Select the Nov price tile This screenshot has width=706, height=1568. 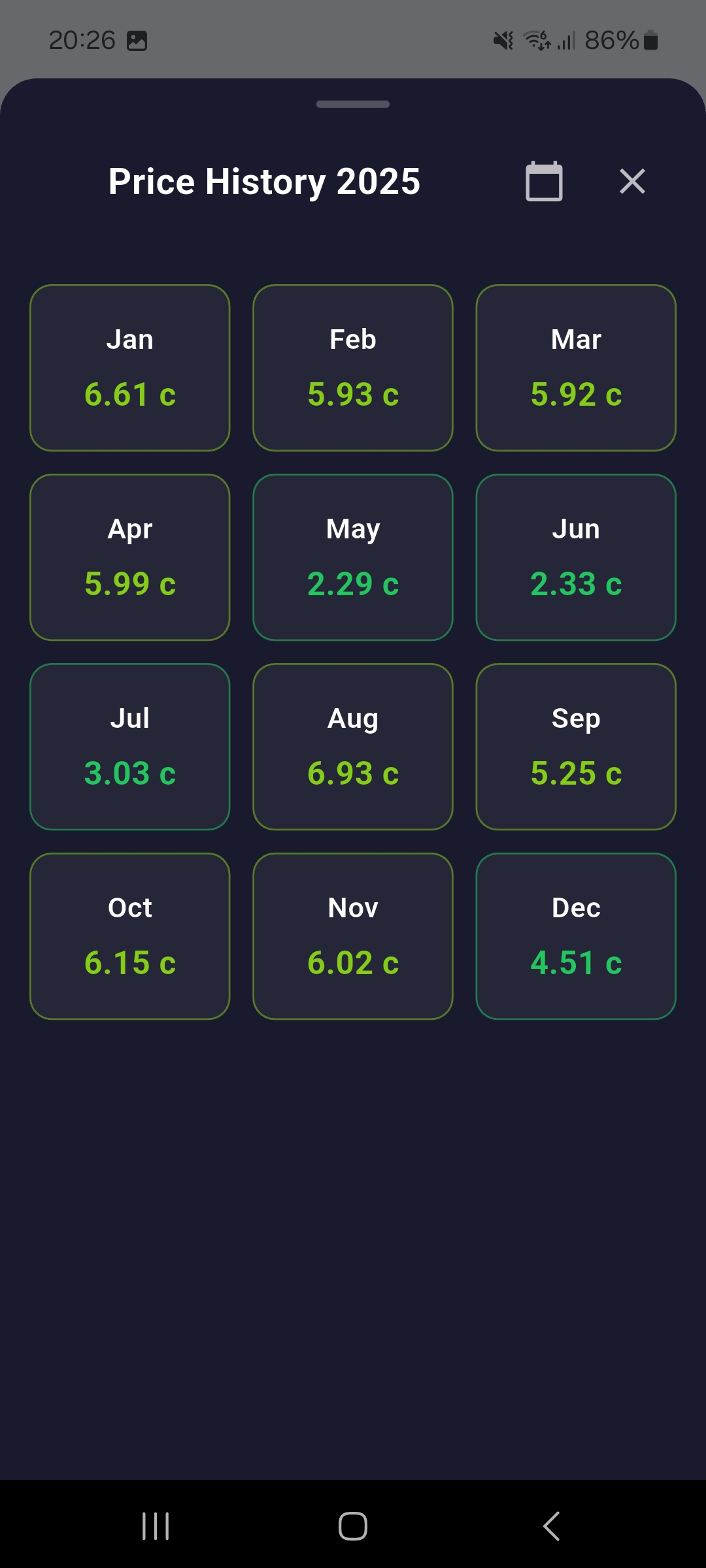353,936
